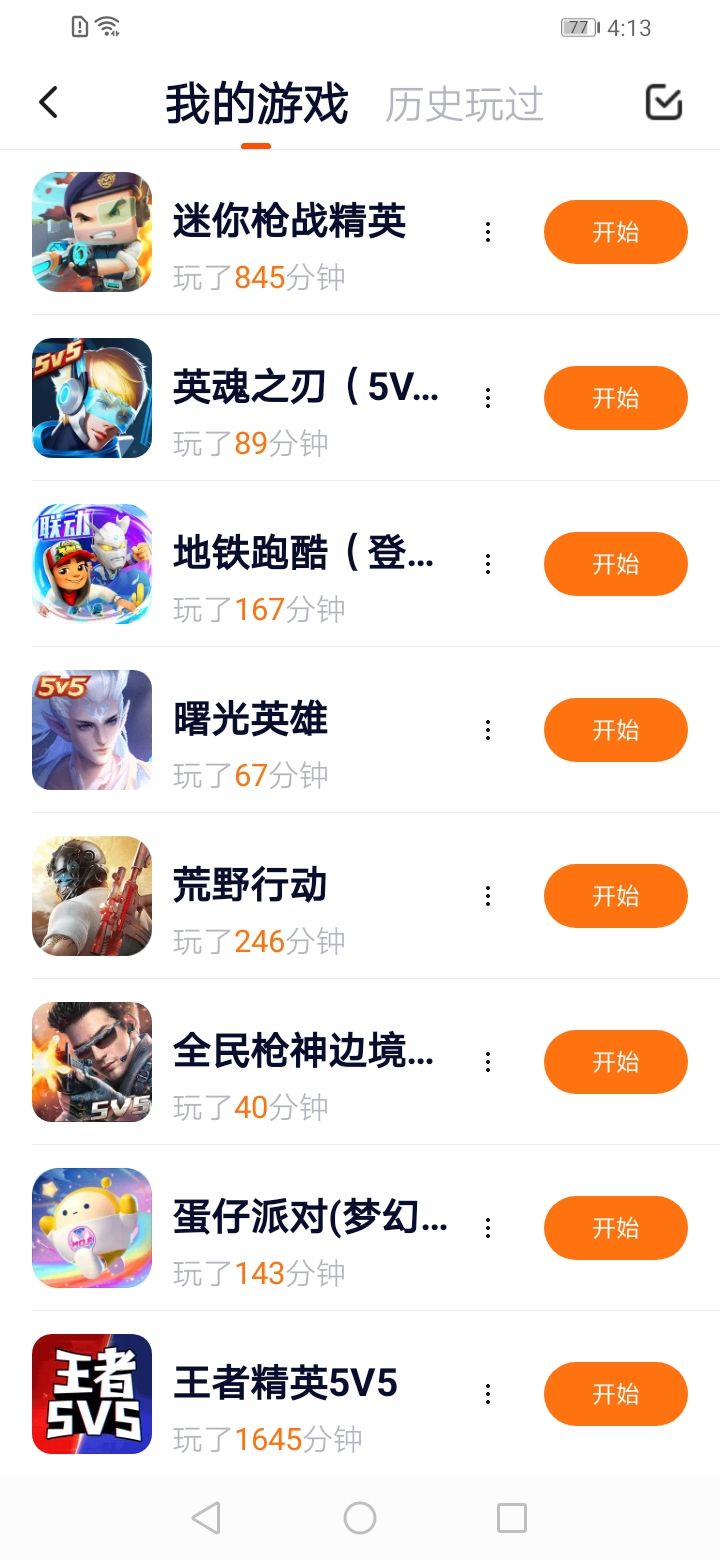The image size is (720, 1560).
Task: Open more options for 英魂之刃
Action: (x=488, y=398)
